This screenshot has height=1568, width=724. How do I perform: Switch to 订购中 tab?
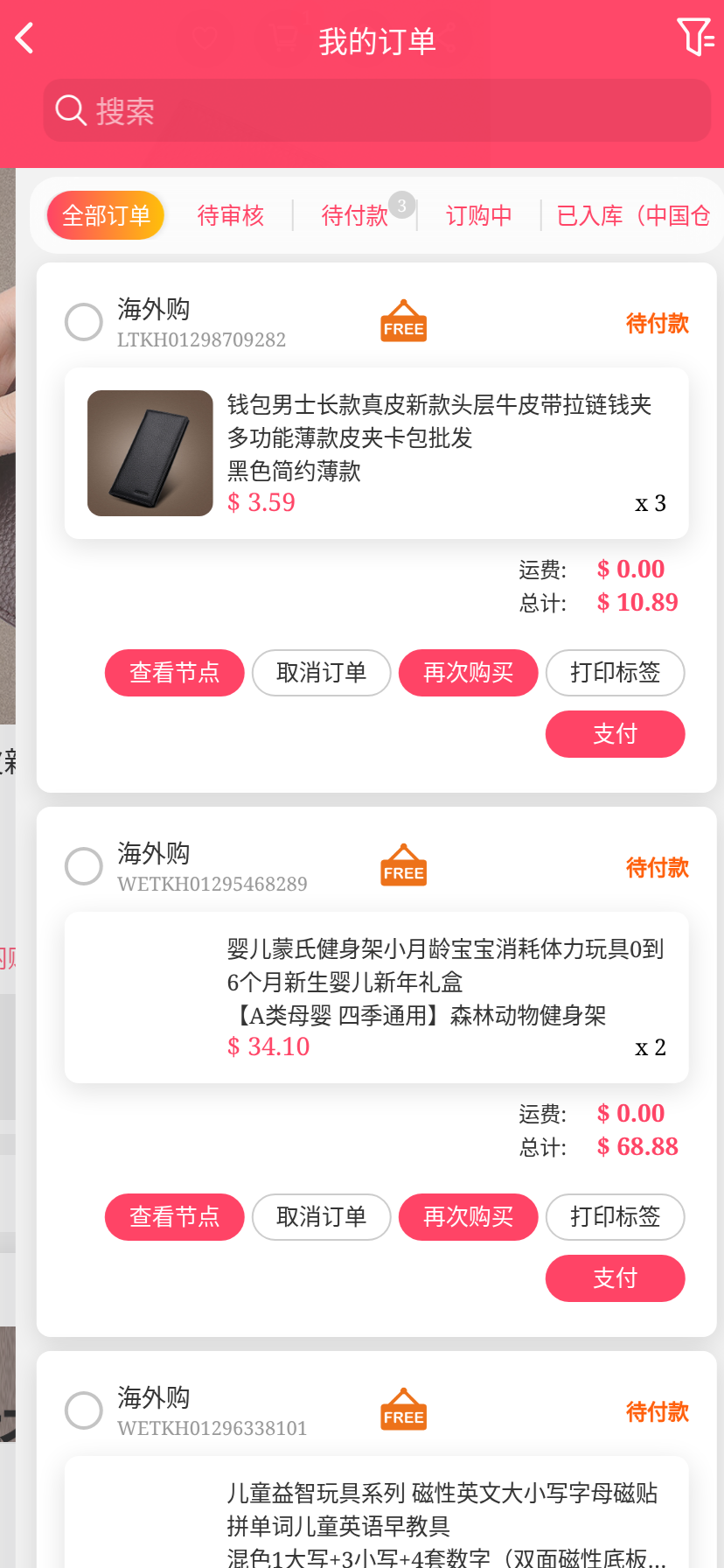tap(479, 215)
